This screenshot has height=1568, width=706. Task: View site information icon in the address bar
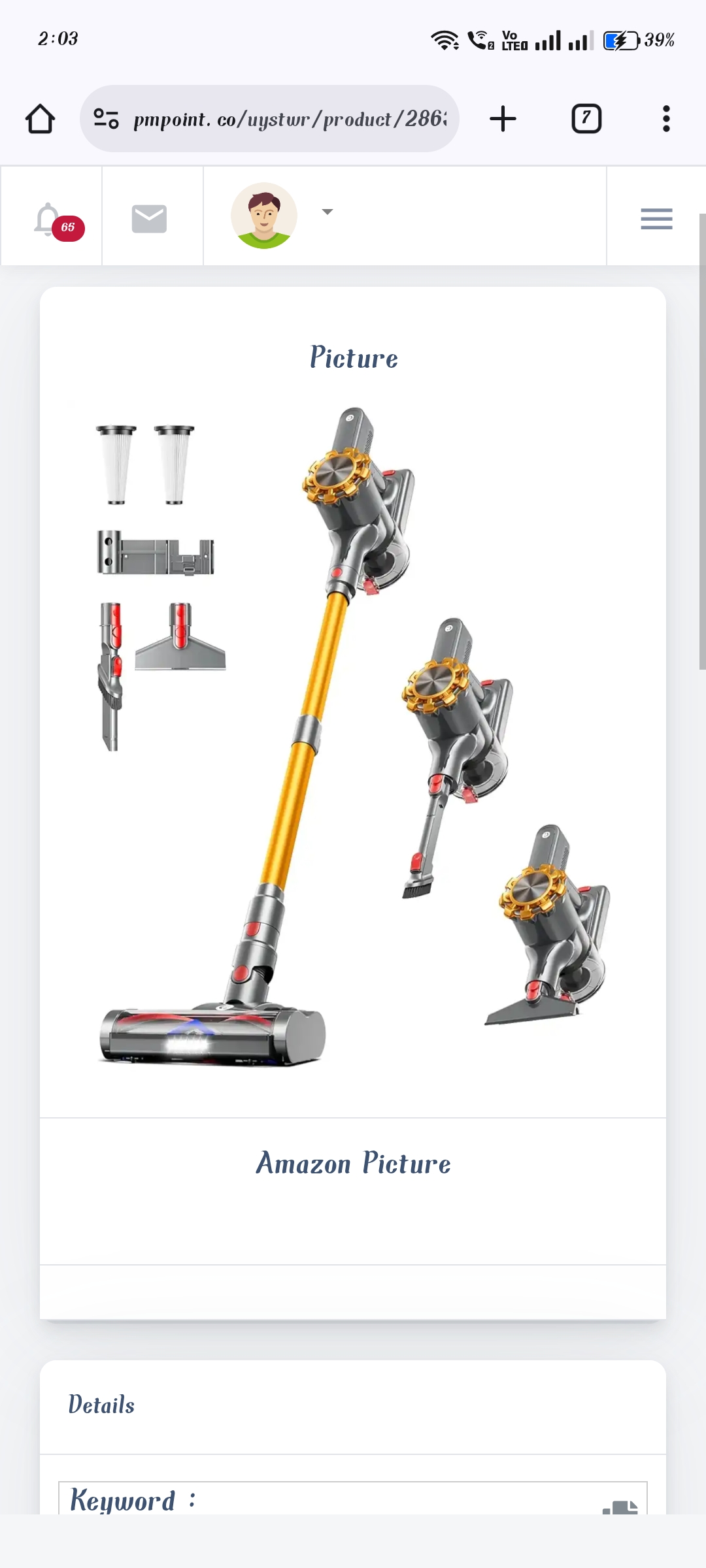106,118
